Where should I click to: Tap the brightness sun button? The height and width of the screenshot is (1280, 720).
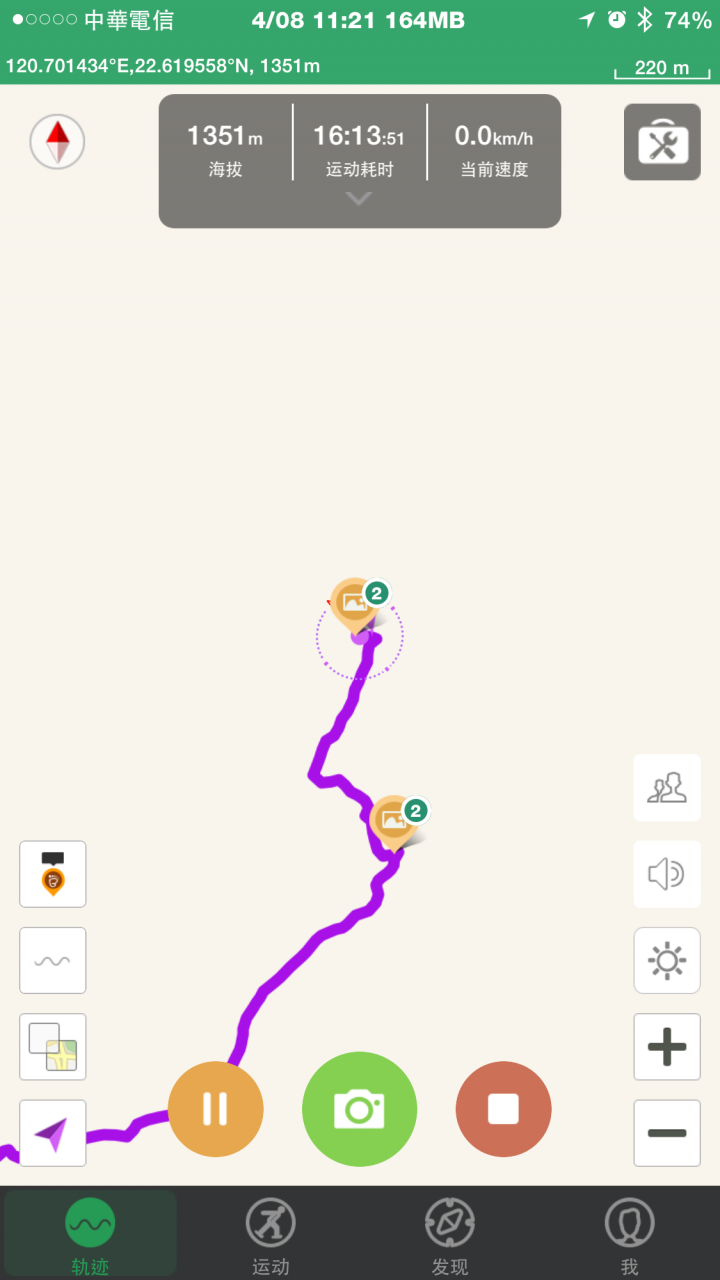(667, 961)
